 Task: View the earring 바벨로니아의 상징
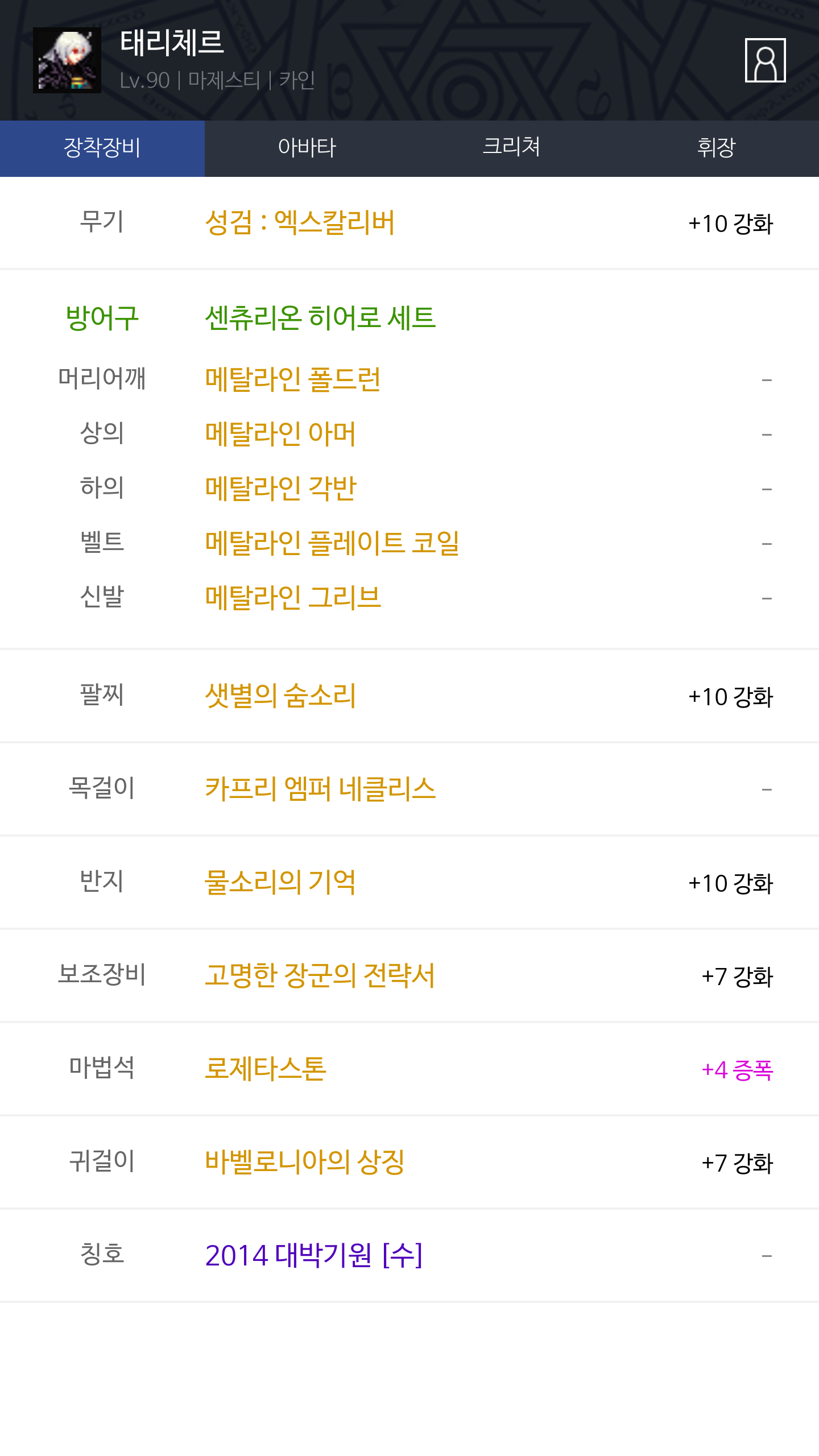click(305, 1161)
